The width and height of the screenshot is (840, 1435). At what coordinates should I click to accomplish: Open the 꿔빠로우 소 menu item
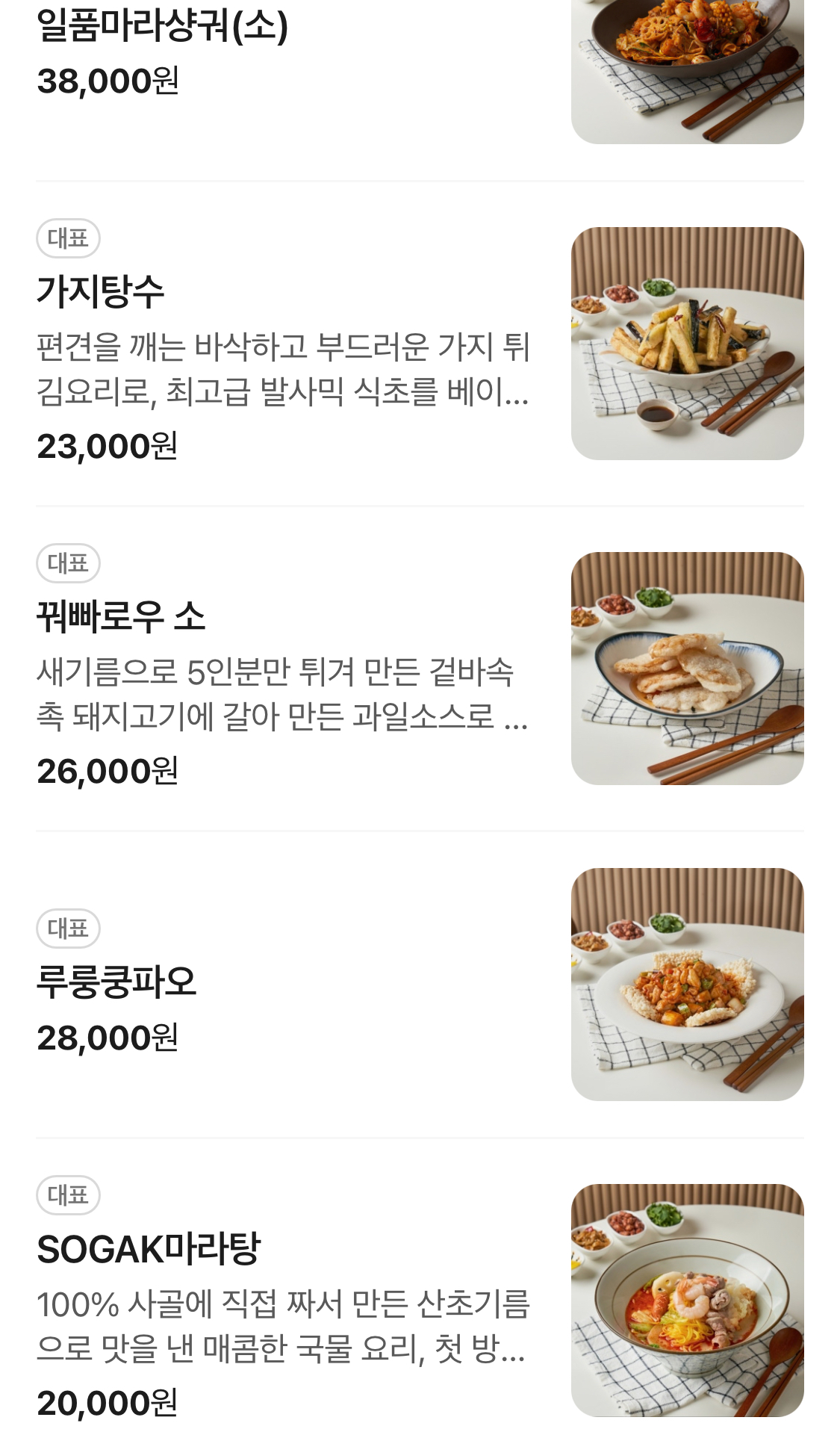click(121, 617)
